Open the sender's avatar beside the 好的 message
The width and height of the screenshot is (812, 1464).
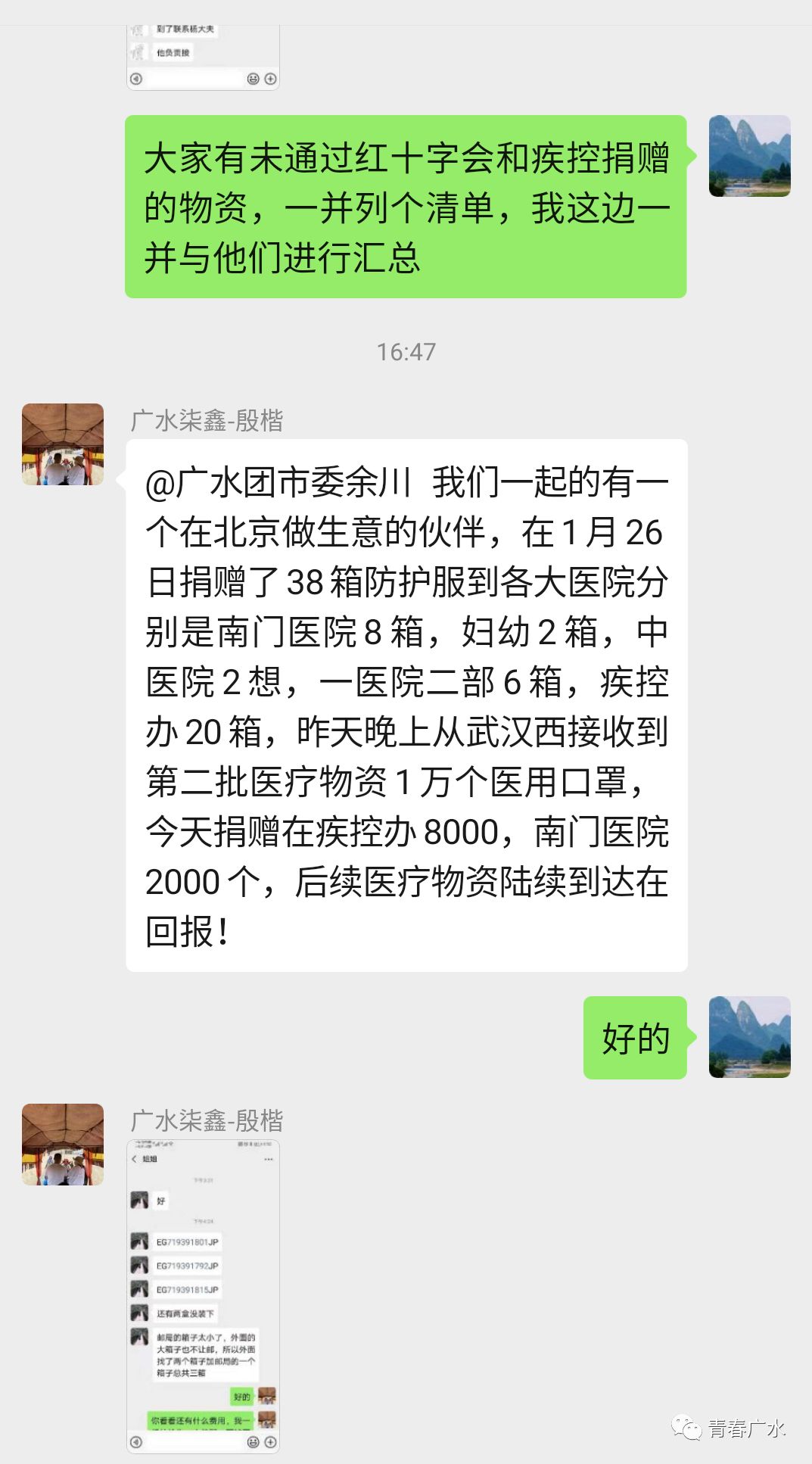point(749,1037)
